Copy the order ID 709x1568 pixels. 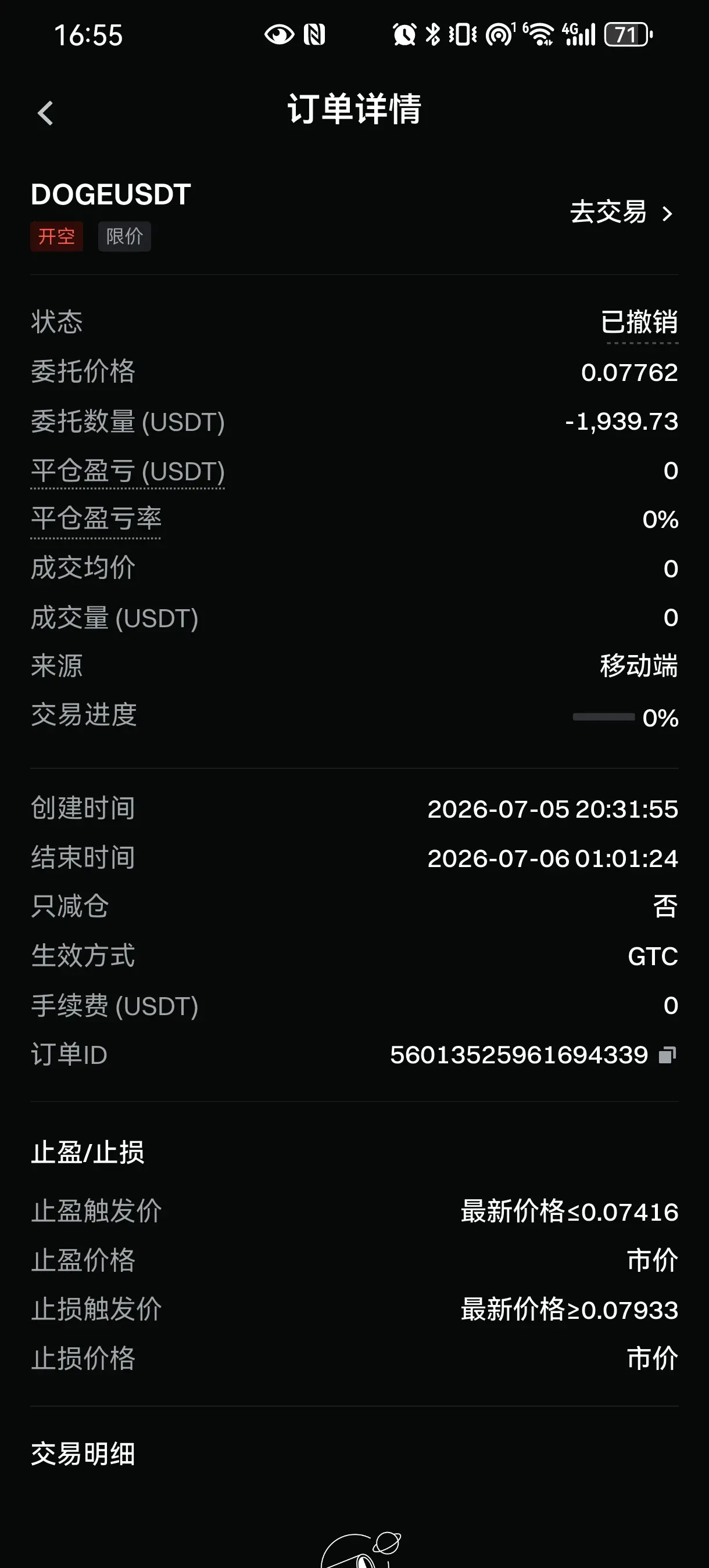668,1055
